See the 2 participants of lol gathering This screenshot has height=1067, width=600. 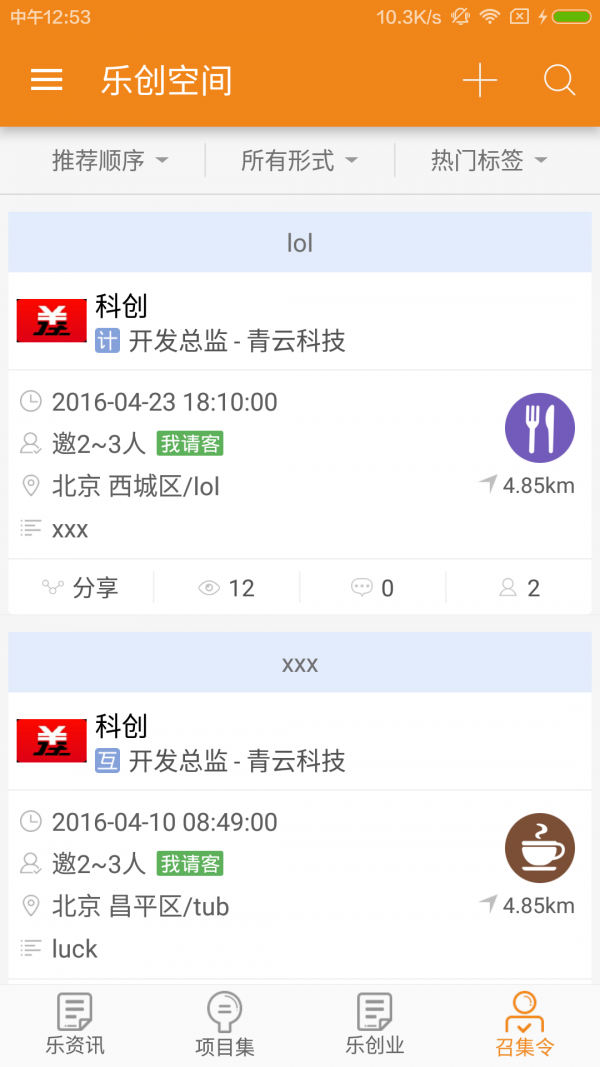click(x=520, y=588)
